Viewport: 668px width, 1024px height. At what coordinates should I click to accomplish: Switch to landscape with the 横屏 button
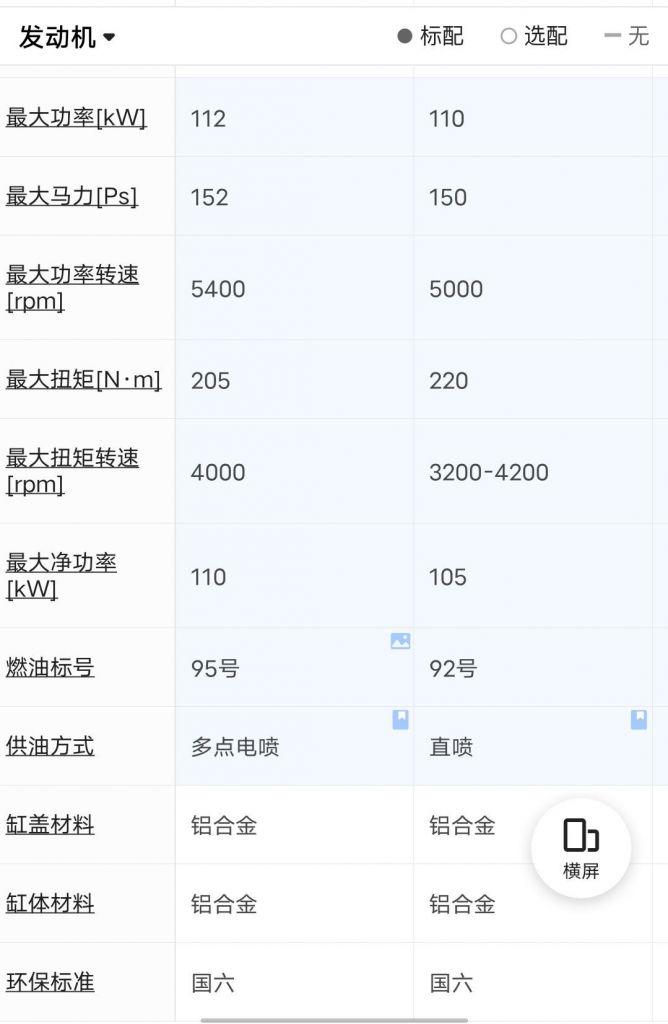pyautogui.click(x=581, y=848)
